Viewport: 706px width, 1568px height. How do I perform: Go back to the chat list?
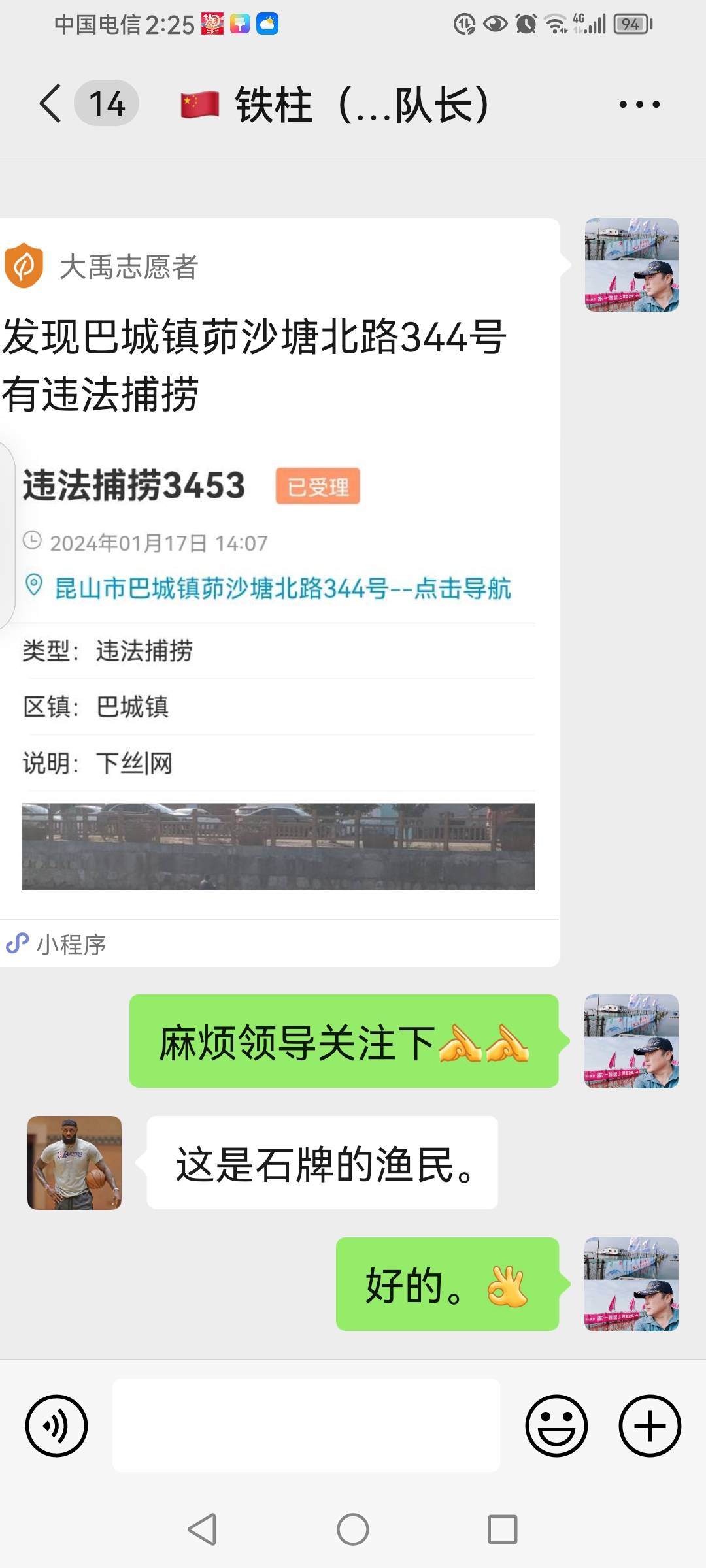click(x=51, y=103)
